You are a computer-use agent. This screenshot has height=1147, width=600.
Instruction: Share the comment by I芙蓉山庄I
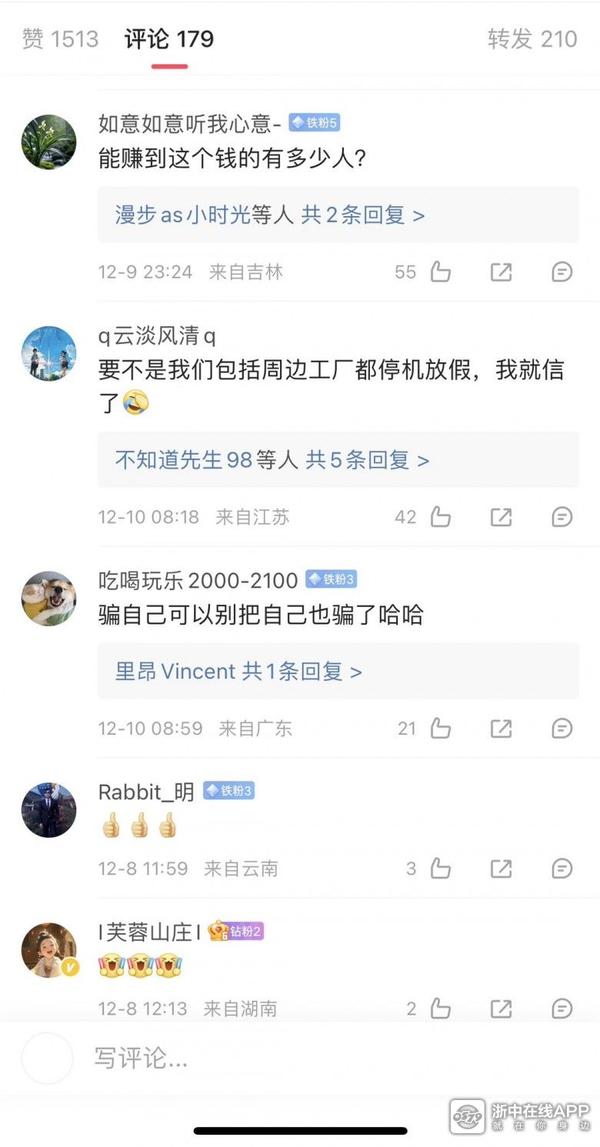[501, 1008]
